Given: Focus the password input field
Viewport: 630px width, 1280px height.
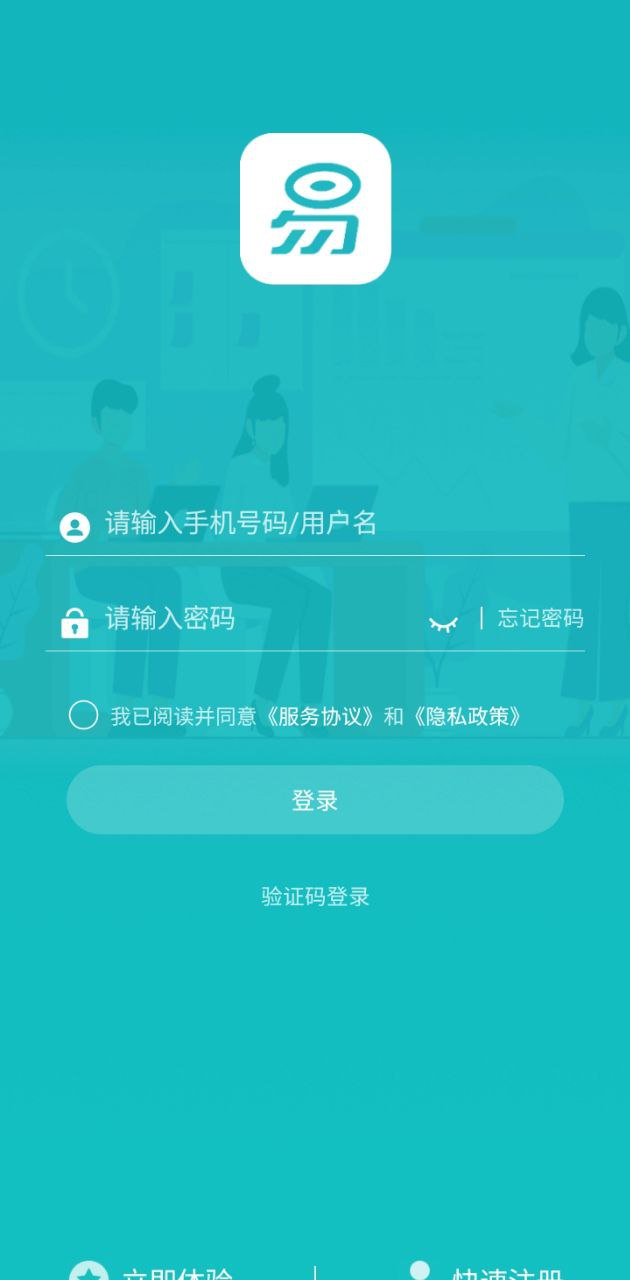Looking at the screenshot, I should click(250, 619).
